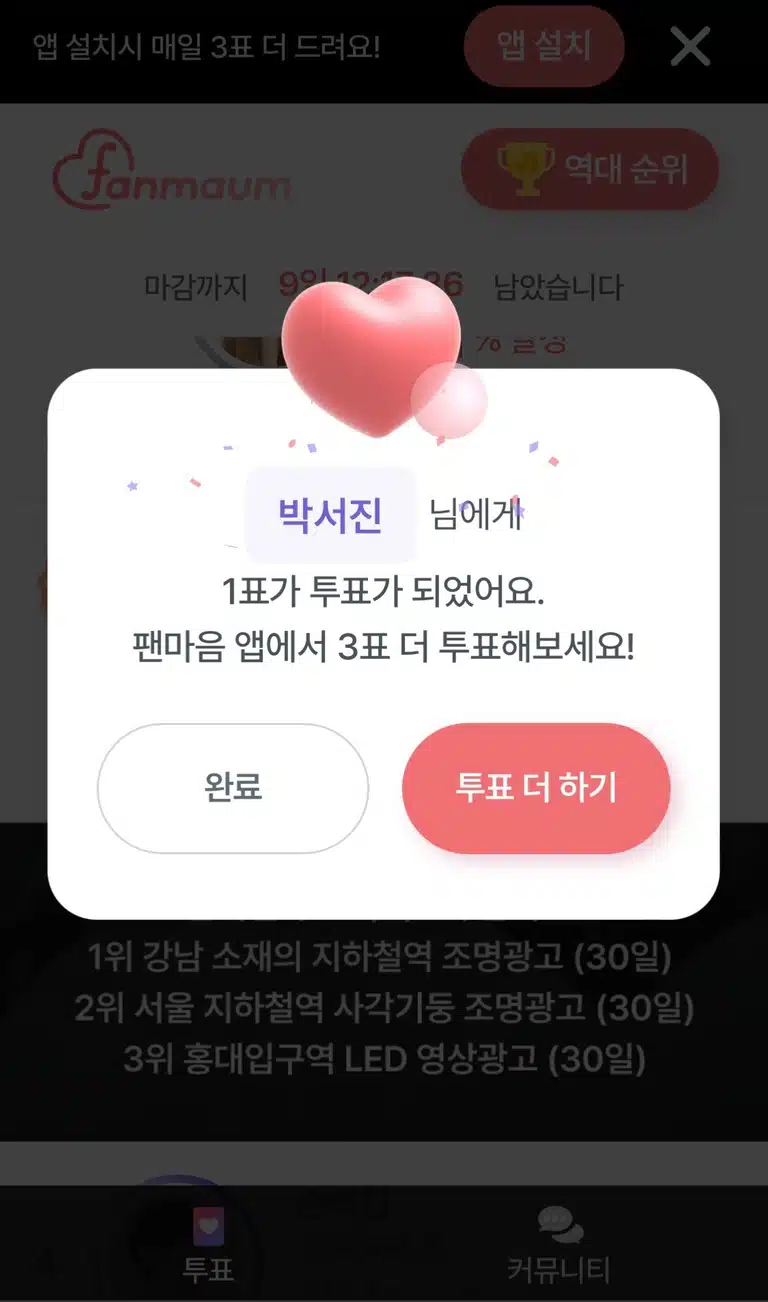
Task: Tap 완료 to close the vote dialog
Action: [233, 788]
